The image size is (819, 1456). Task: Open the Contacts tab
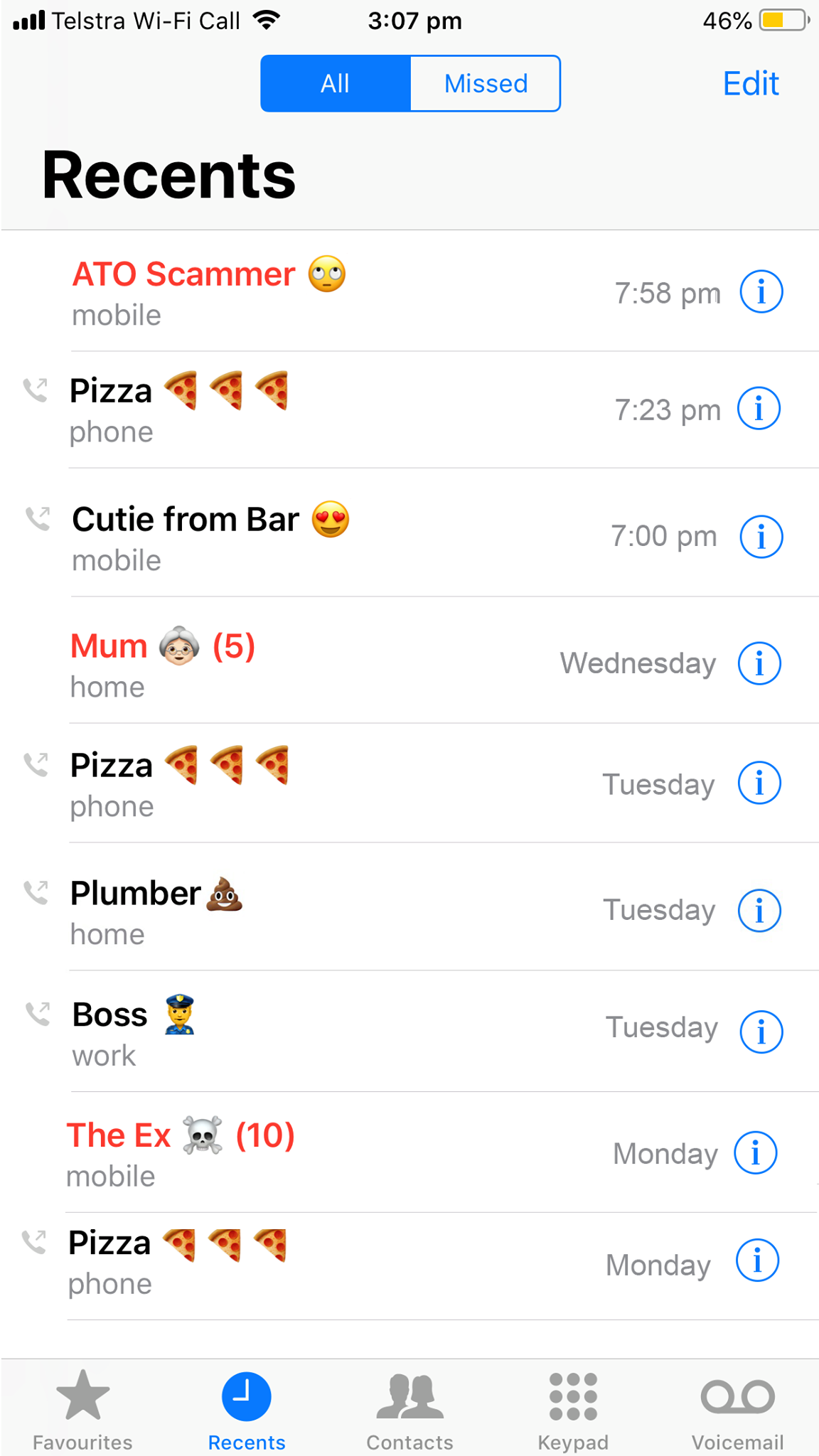[x=409, y=1409]
